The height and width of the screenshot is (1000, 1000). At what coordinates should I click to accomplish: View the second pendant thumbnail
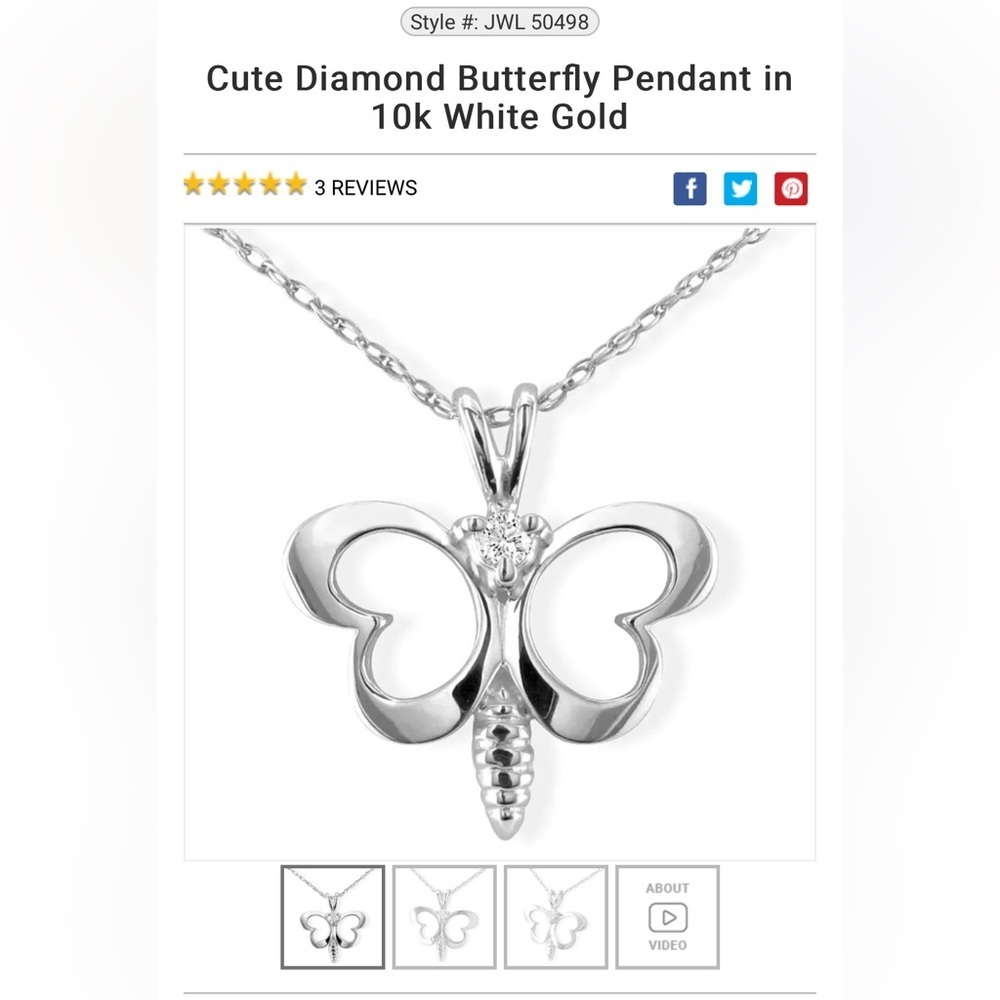click(x=444, y=917)
